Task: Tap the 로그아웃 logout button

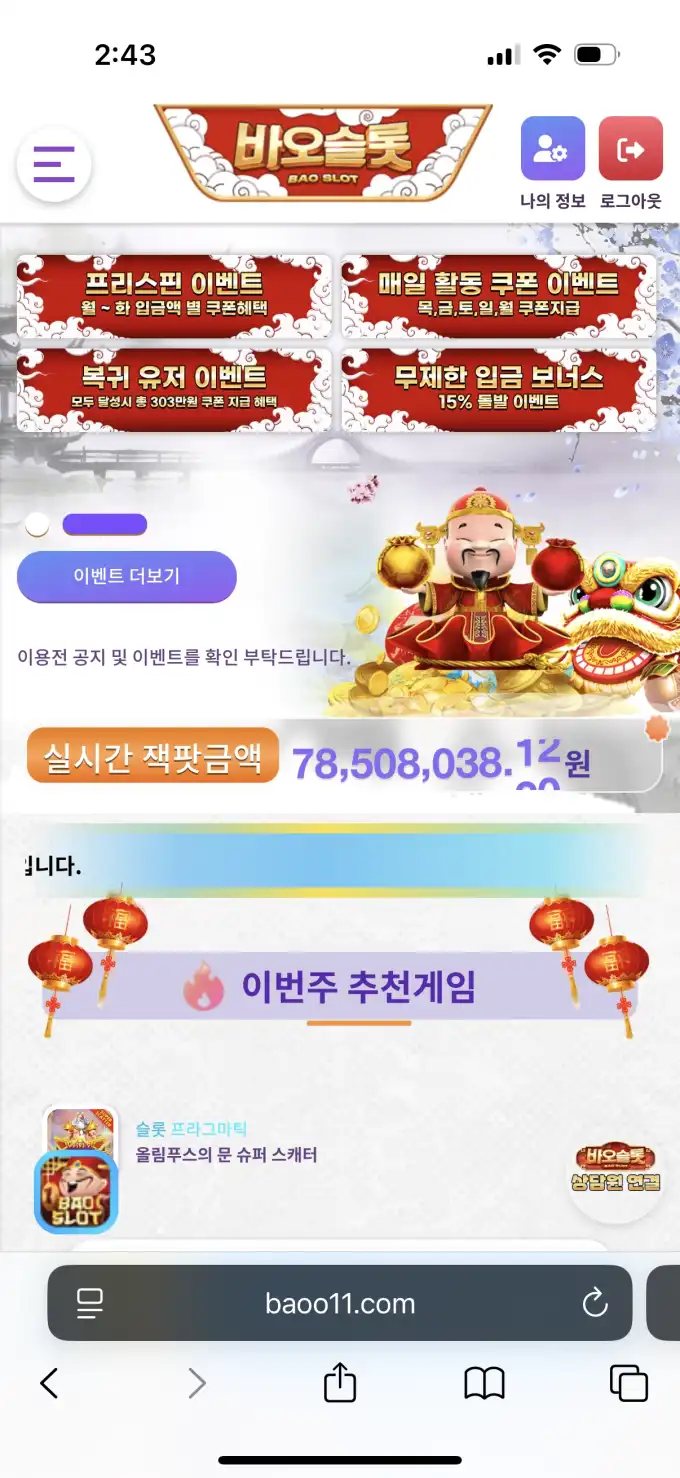Action: click(630, 150)
